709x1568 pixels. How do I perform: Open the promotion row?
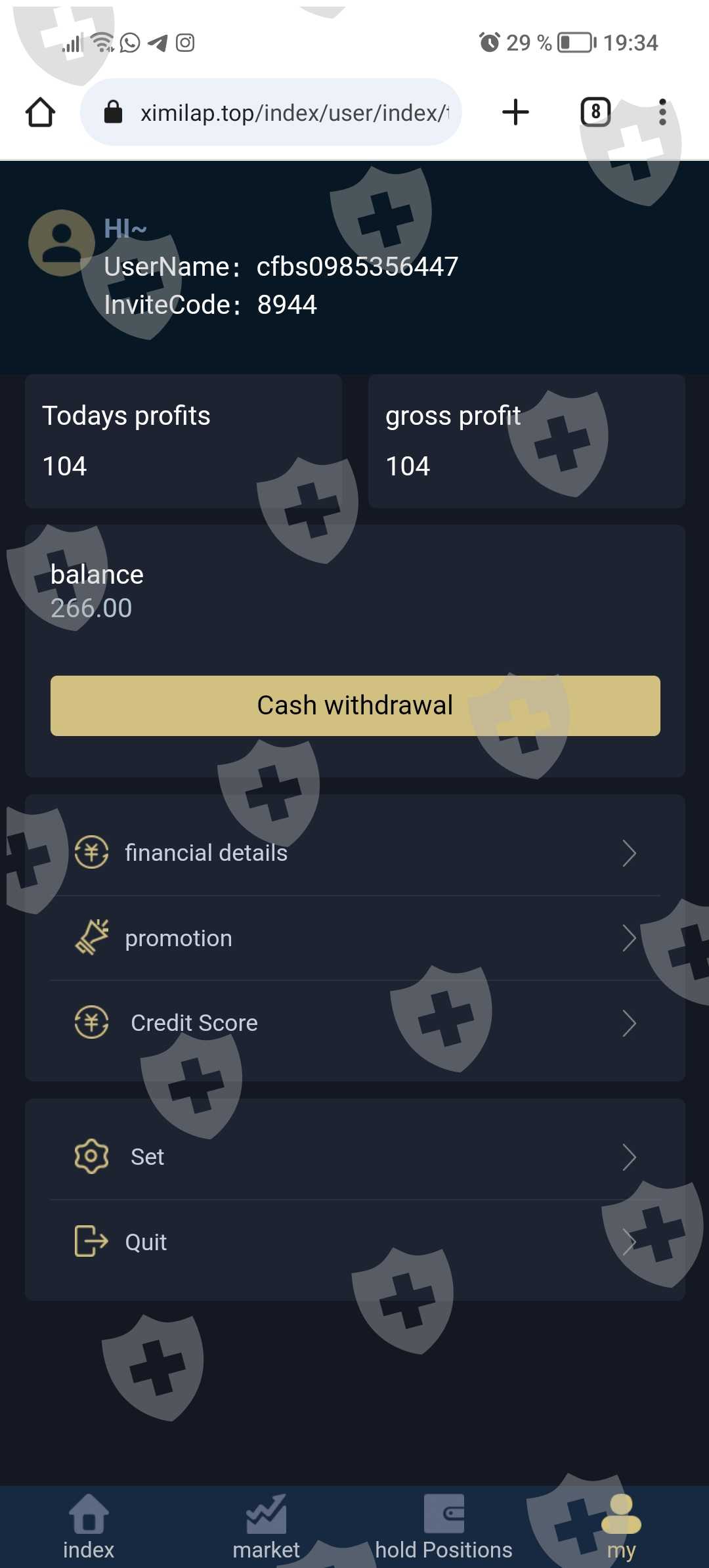point(355,938)
